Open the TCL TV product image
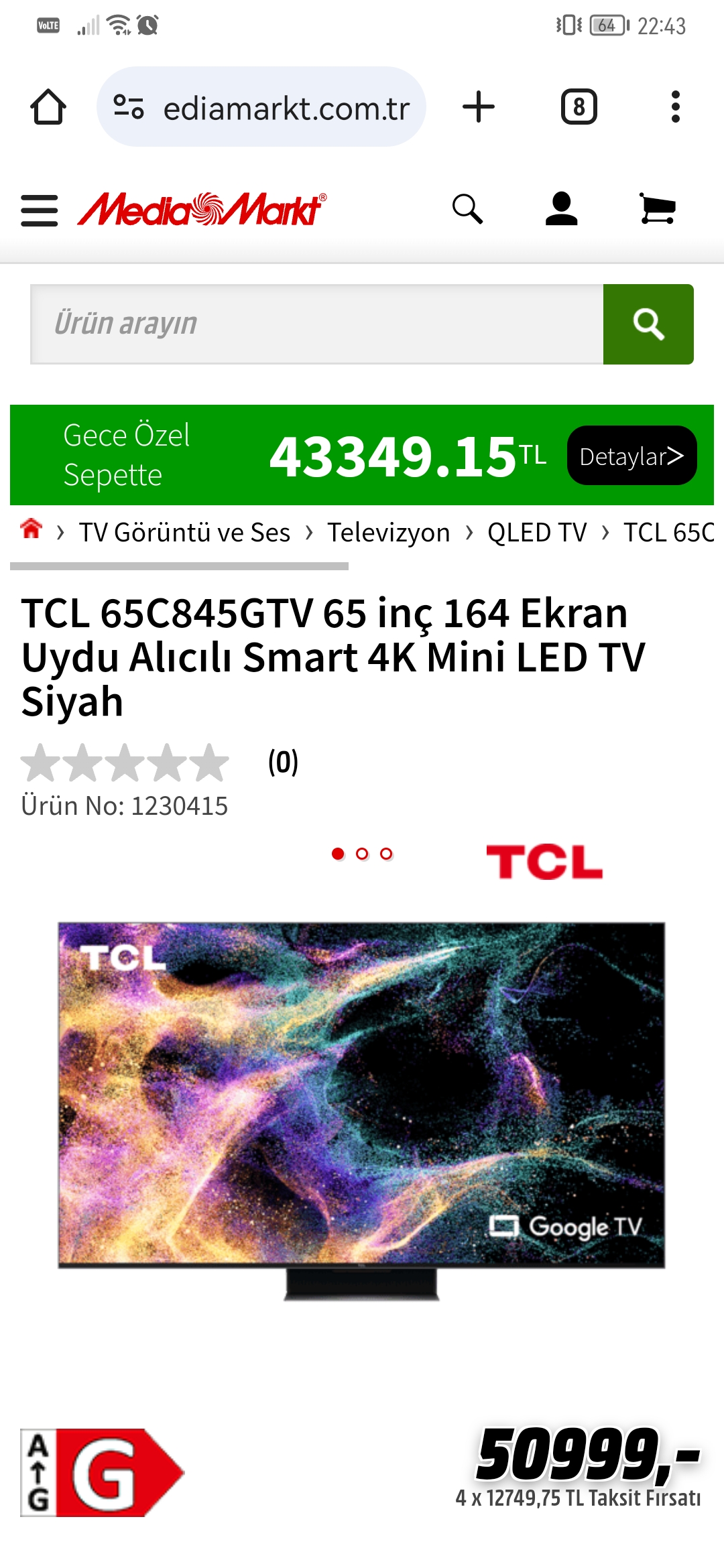The width and height of the screenshot is (724, 1568). pyautogui.click(x=361, y=1111)
